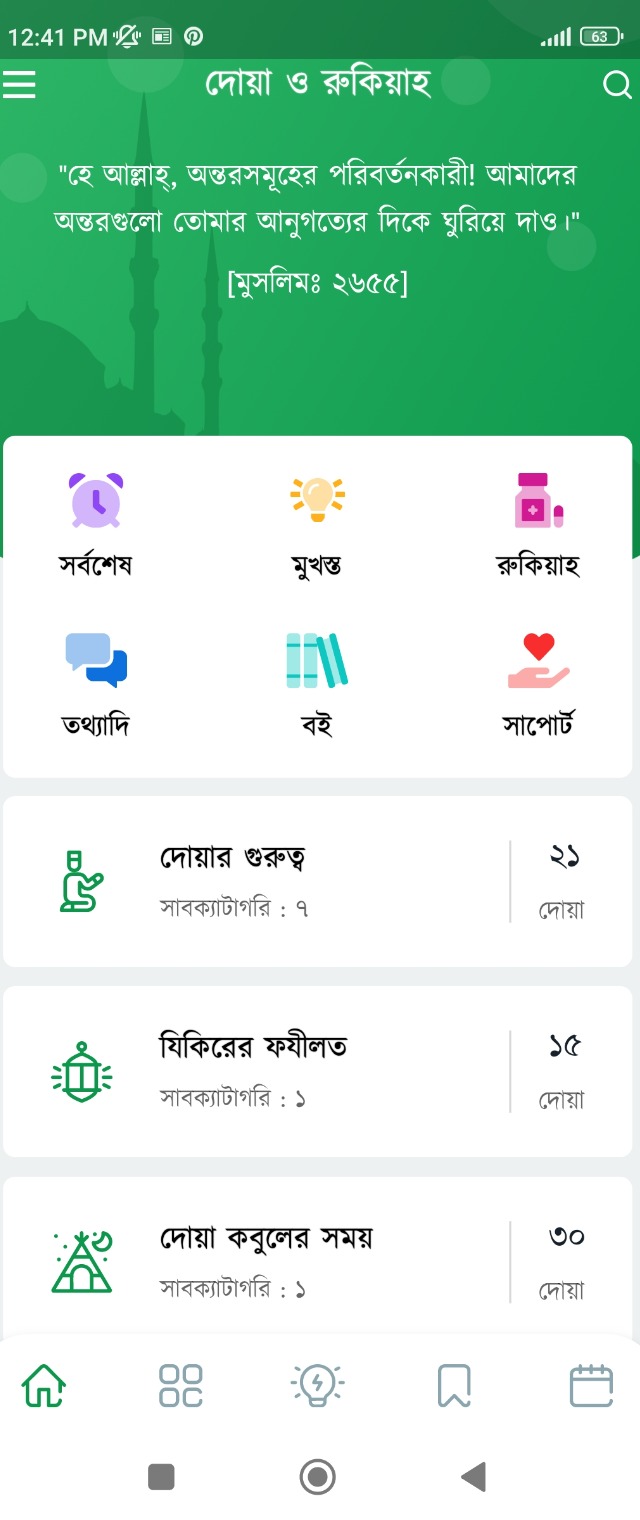Open দোয়া কবুলের সময় category

pyautogui.click(x=318, y=1260)
